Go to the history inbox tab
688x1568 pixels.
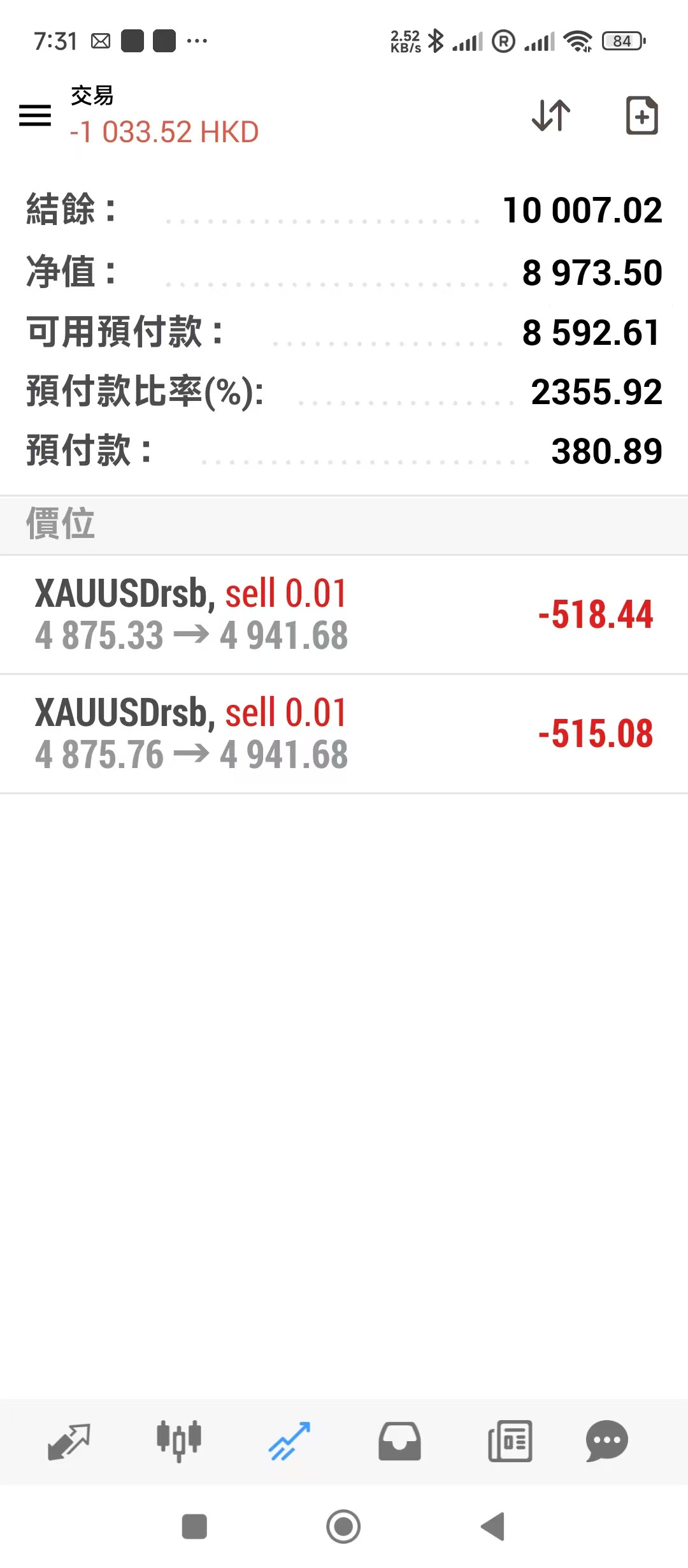pos(399,1441)
